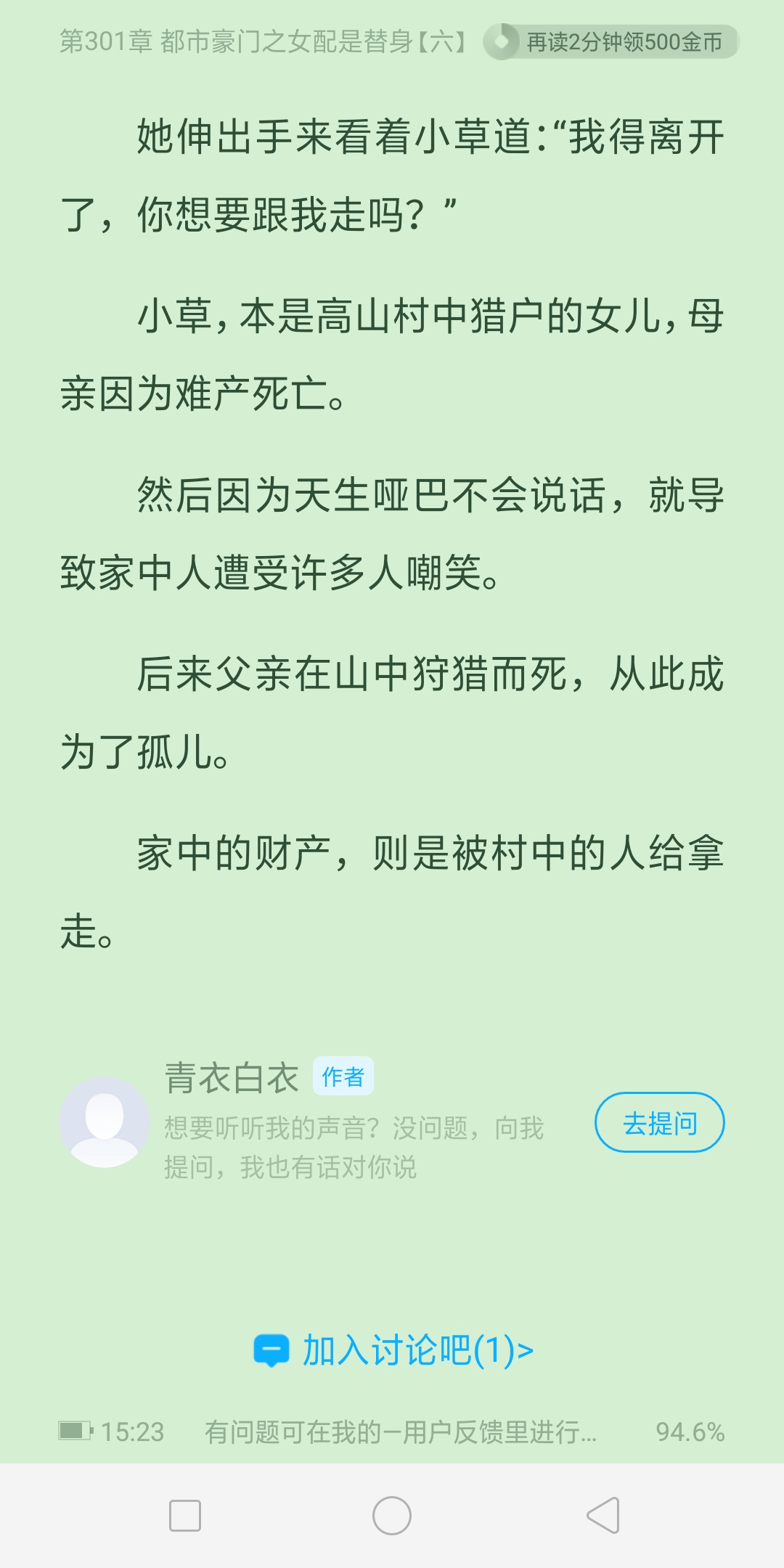Go to the home screen via the circle button
The height and width of the screenshot is (1568, 784).
coord(392,1516)
